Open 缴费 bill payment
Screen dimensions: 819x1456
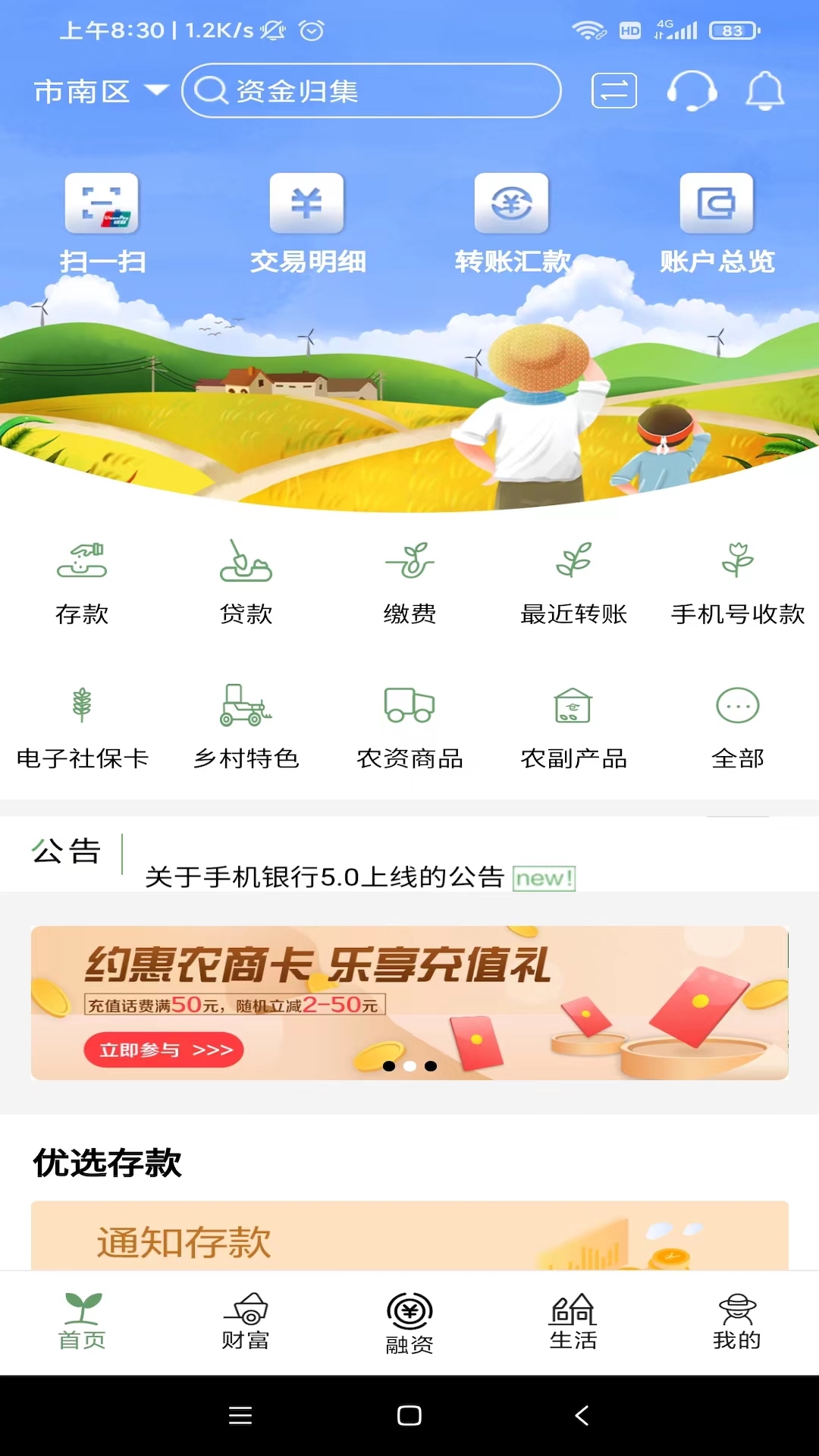pos(410,584)
